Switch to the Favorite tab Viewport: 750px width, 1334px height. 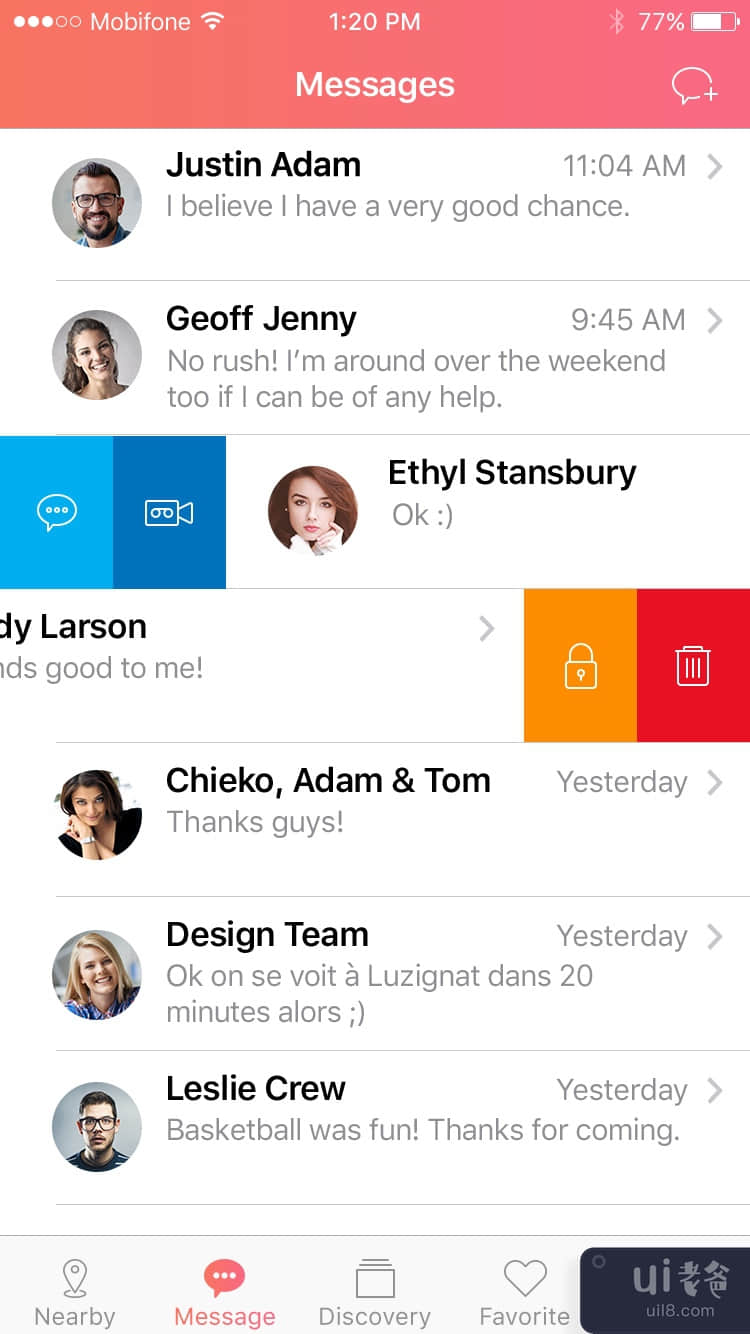[525, 1292]
